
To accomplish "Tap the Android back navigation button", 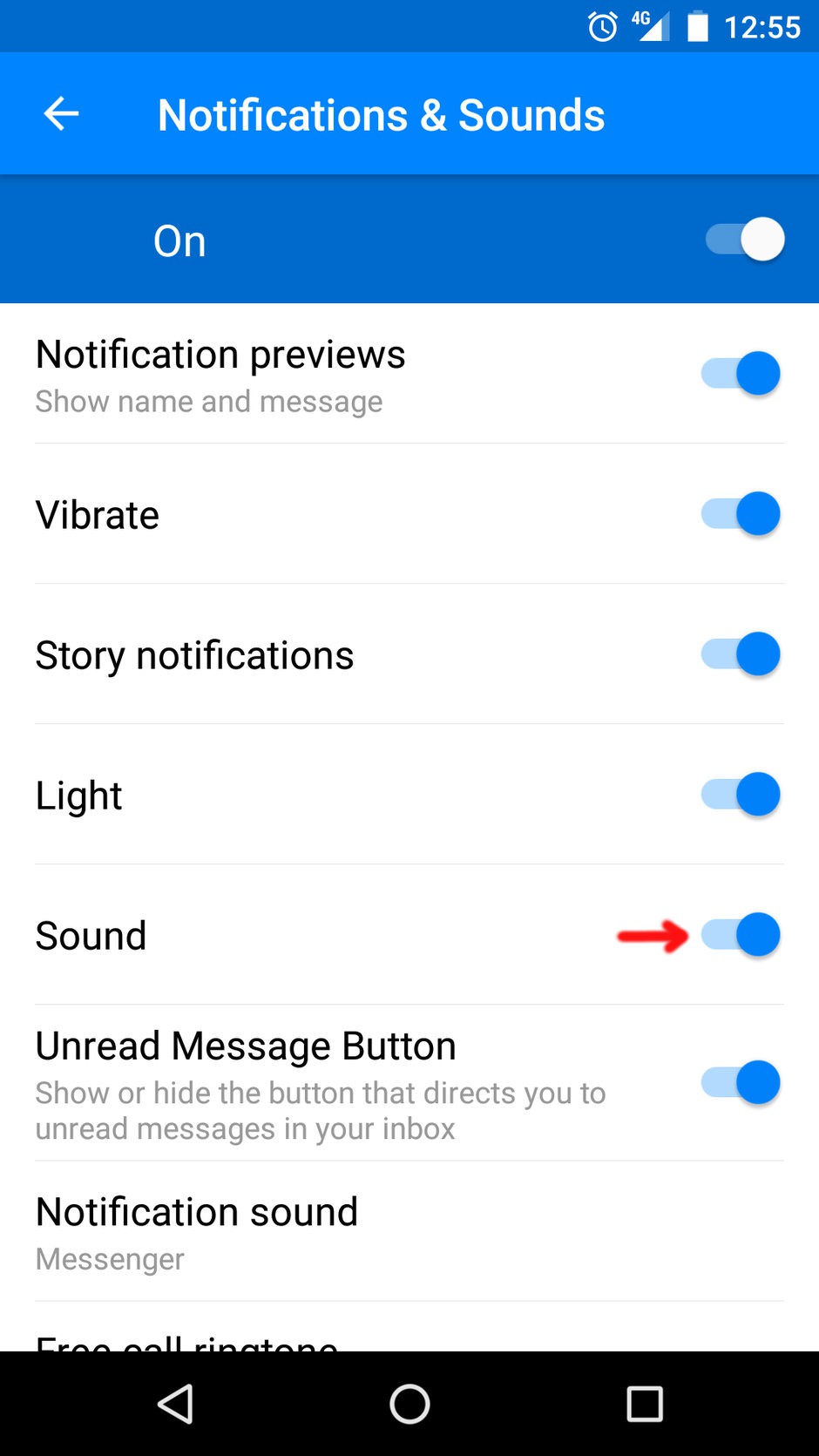I will click(x=176, y=1404).
